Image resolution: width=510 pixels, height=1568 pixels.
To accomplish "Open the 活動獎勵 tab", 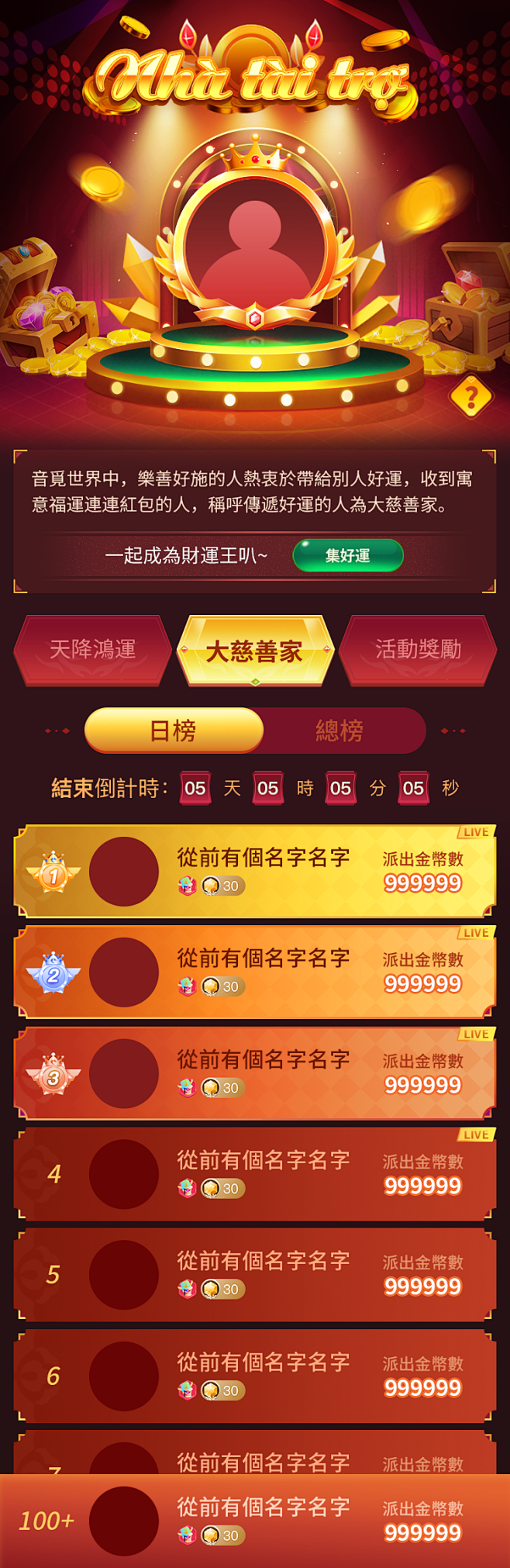I will click(418, 650).
